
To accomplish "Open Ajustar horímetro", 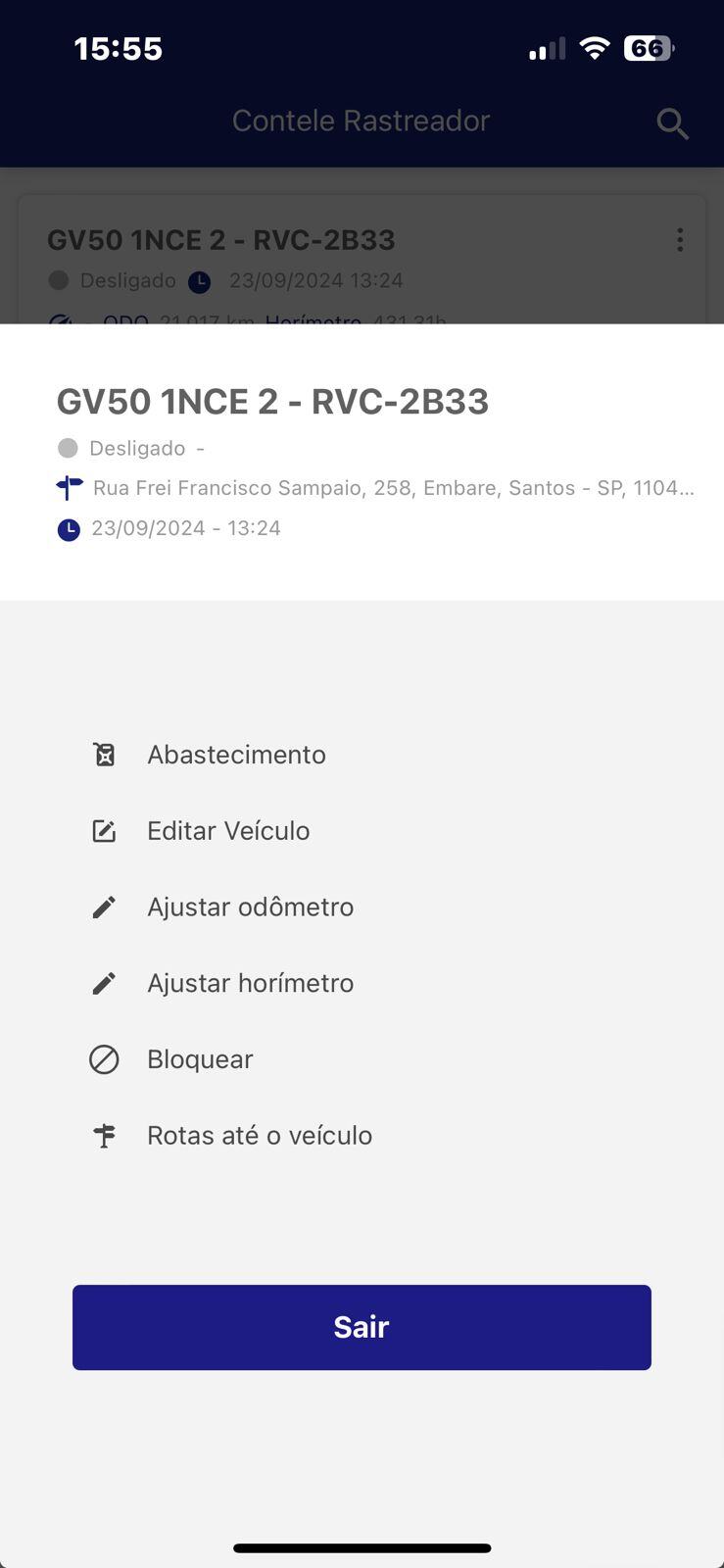I will [250, 983].
